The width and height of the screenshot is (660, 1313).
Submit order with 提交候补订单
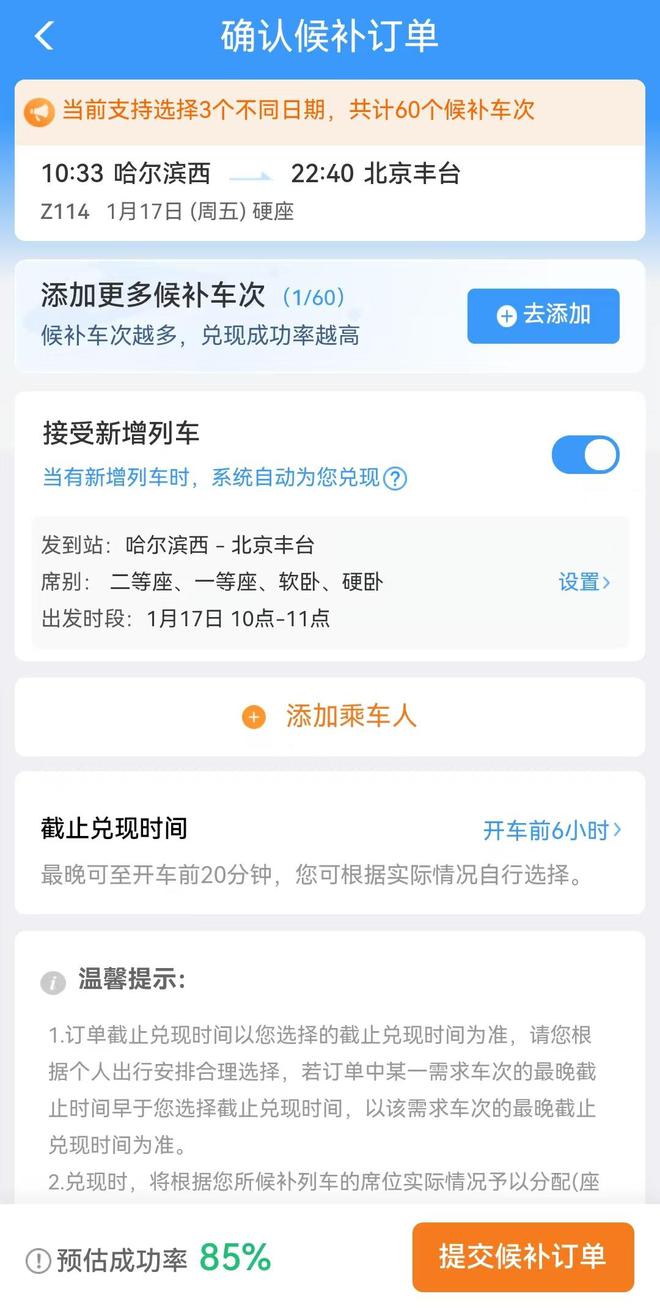pyautogui.click(x=523, y=1257)
